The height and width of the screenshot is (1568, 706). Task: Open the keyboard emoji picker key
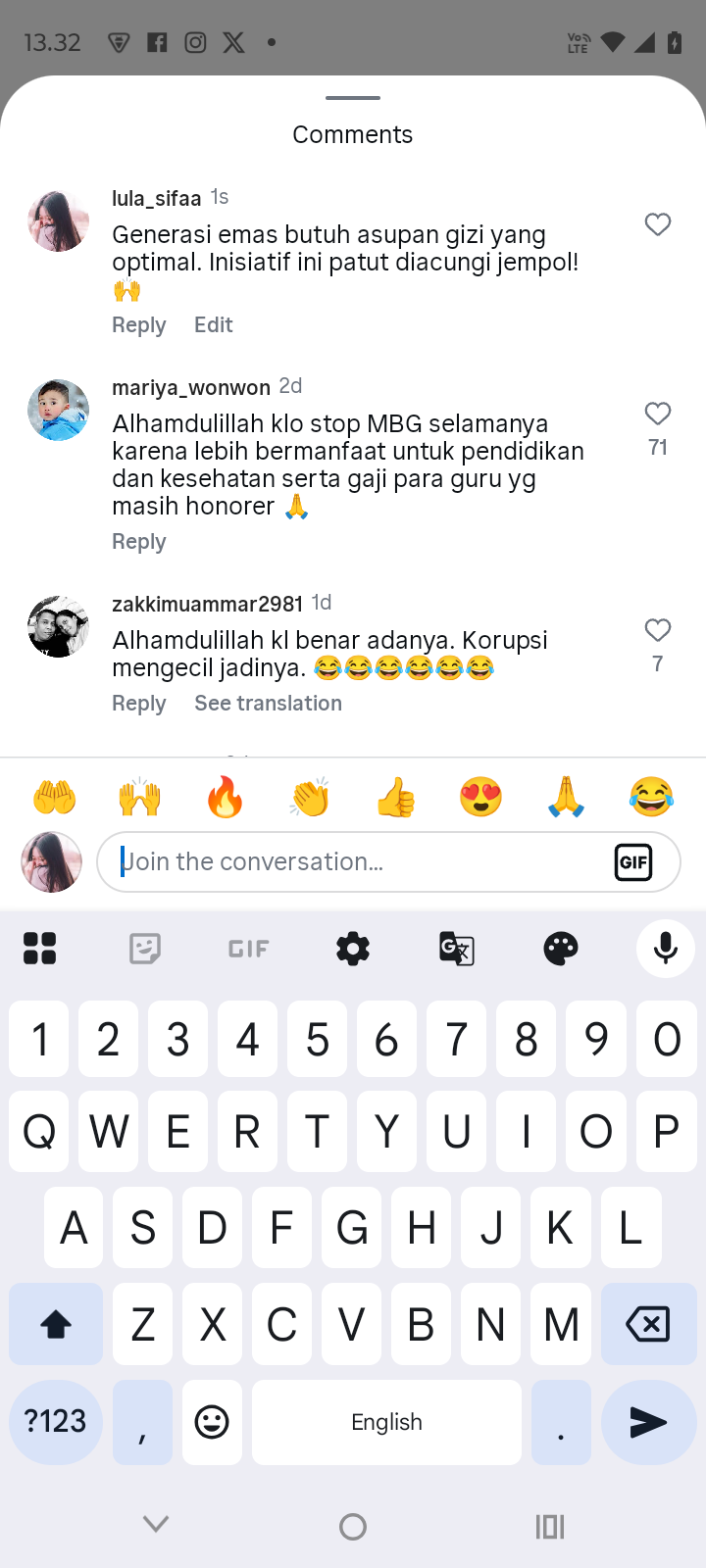[212, 1422]
